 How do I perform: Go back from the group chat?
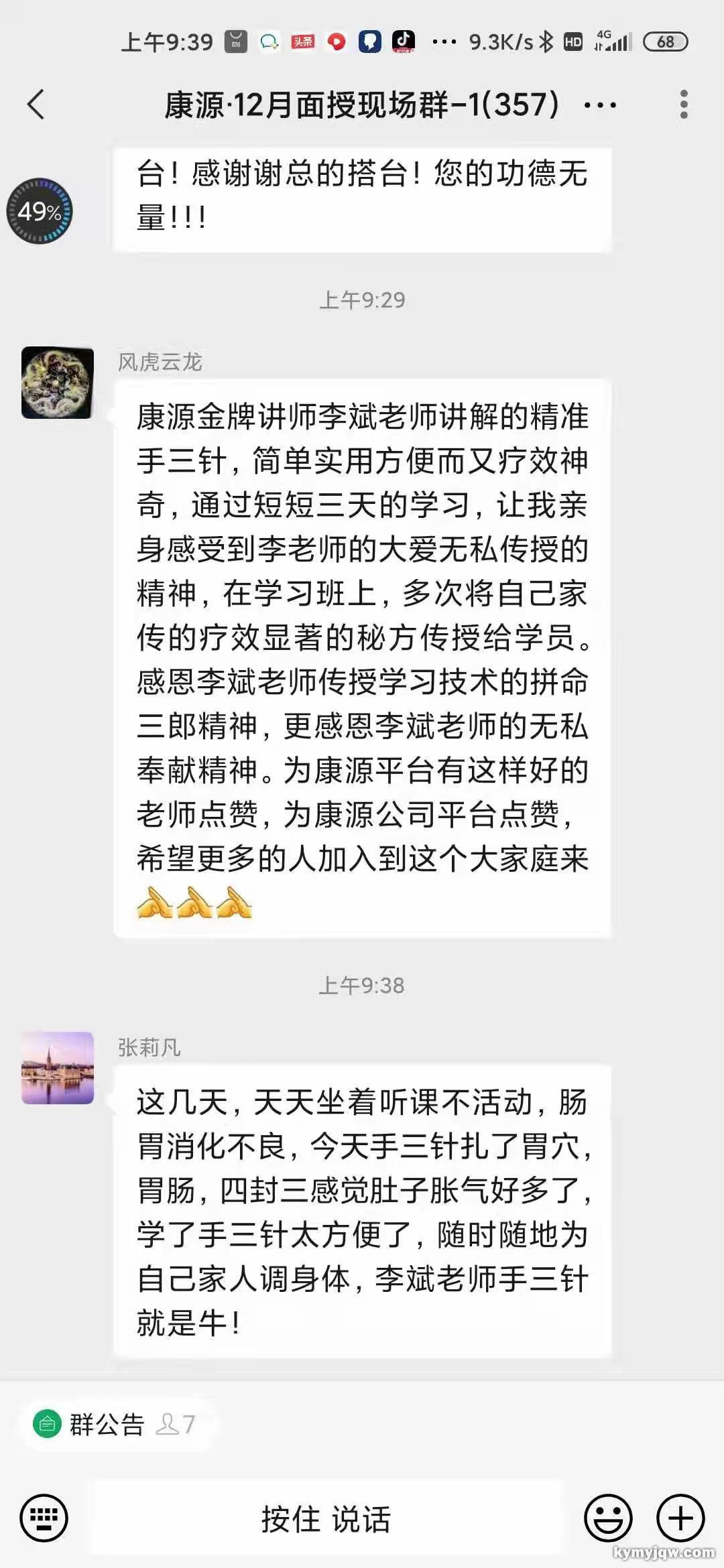point(36,105)
